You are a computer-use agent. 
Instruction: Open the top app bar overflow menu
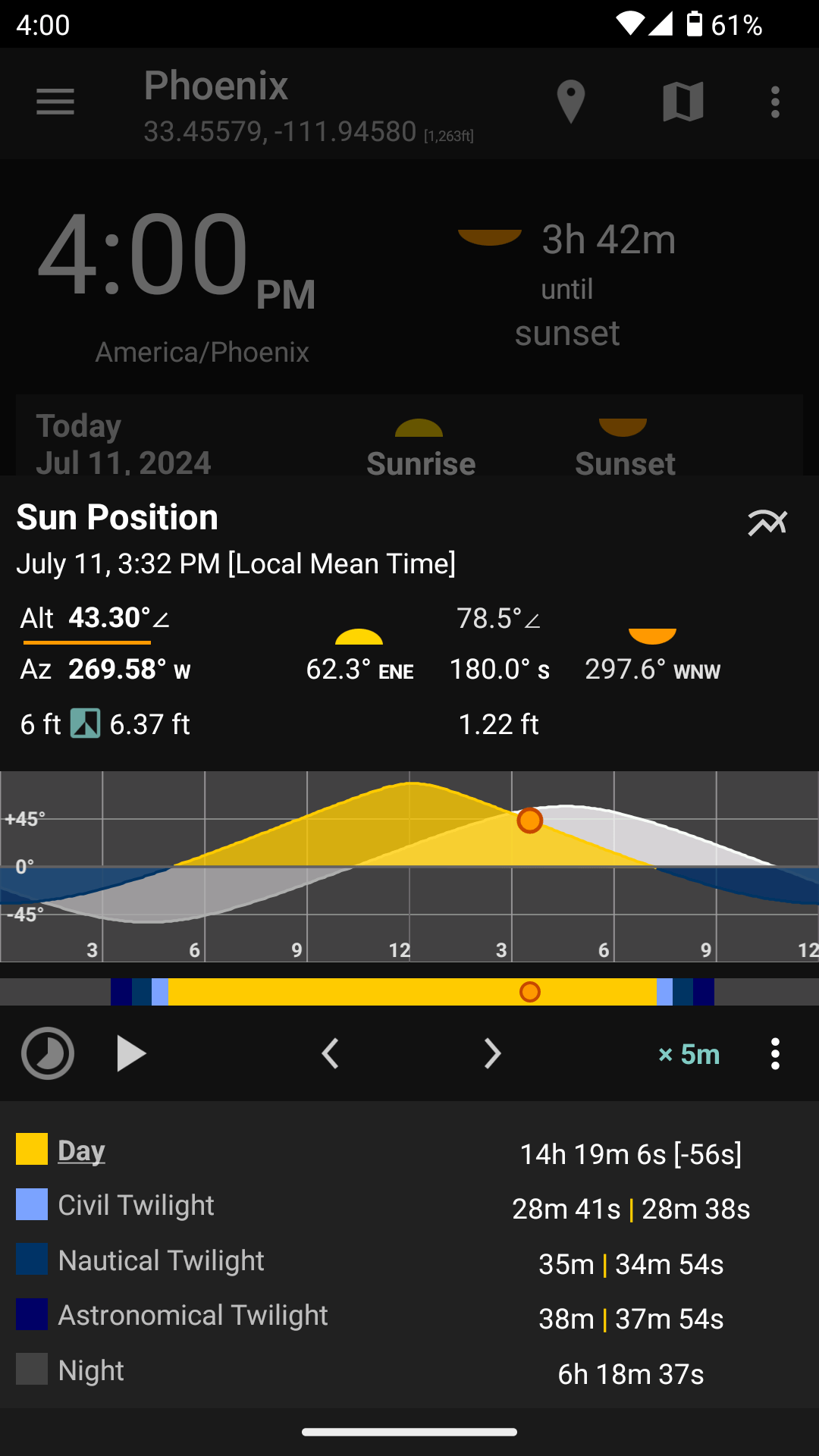tap(775, 102)
